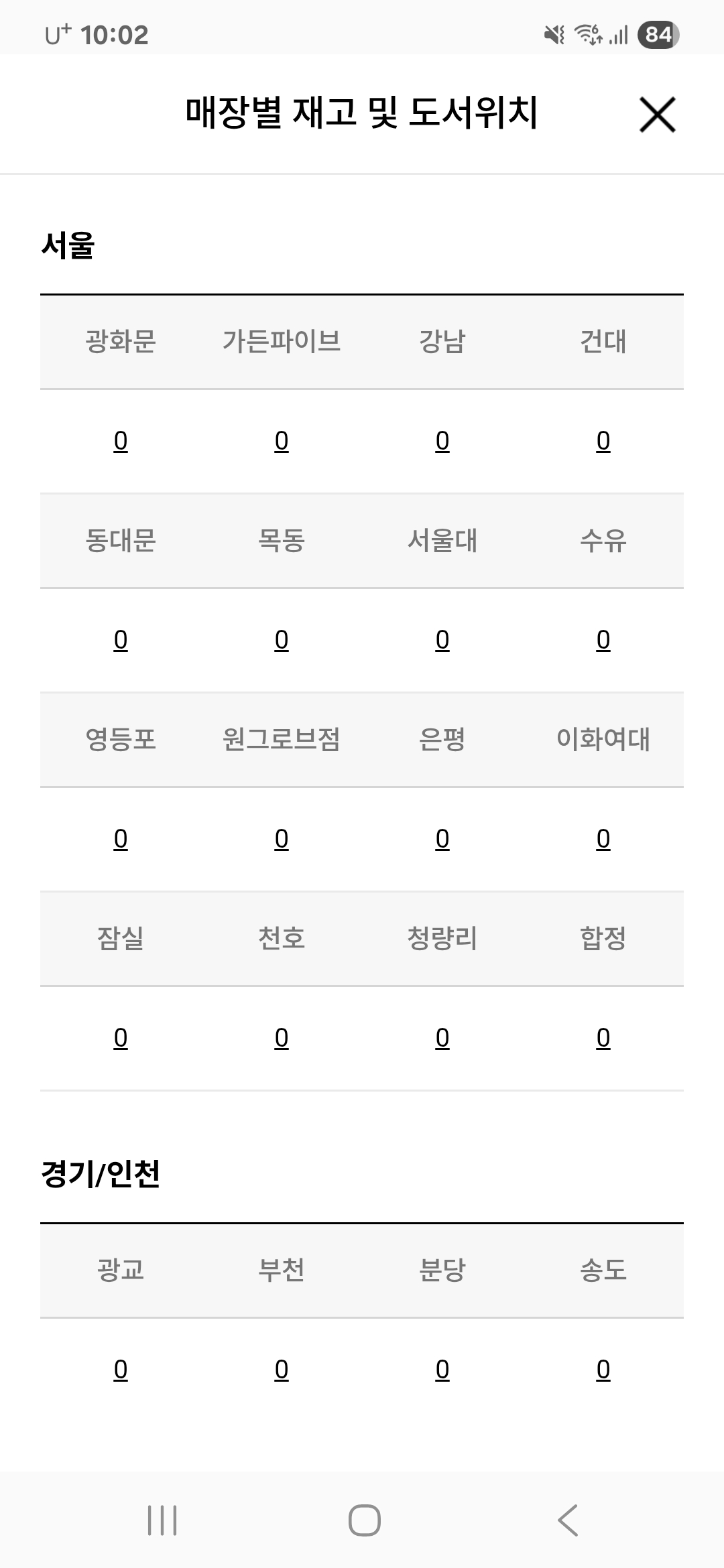Screen dimensions: 724x1568
Task: View the stock link under 목동
Action: click(282, 640)
